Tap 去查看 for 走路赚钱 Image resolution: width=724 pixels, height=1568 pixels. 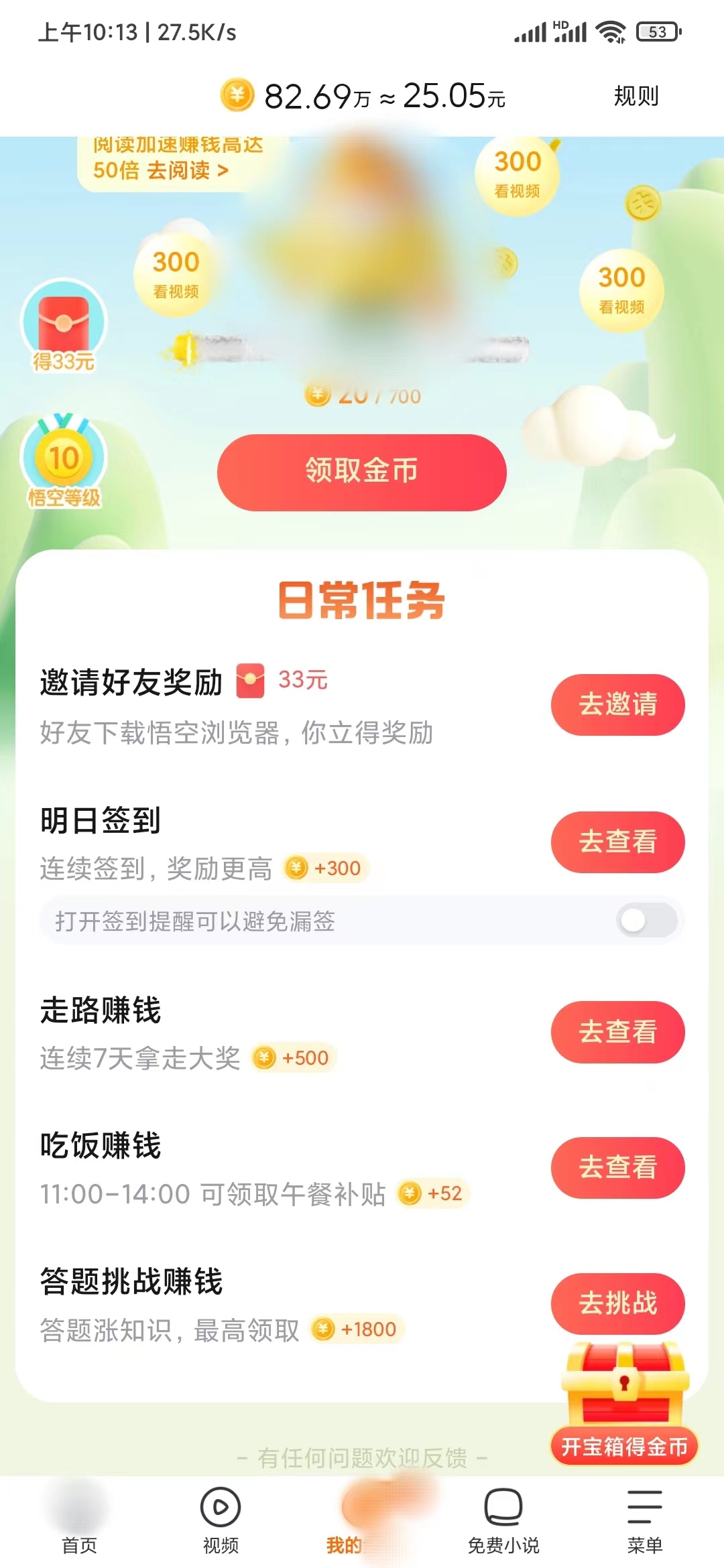coord(617,1032)
